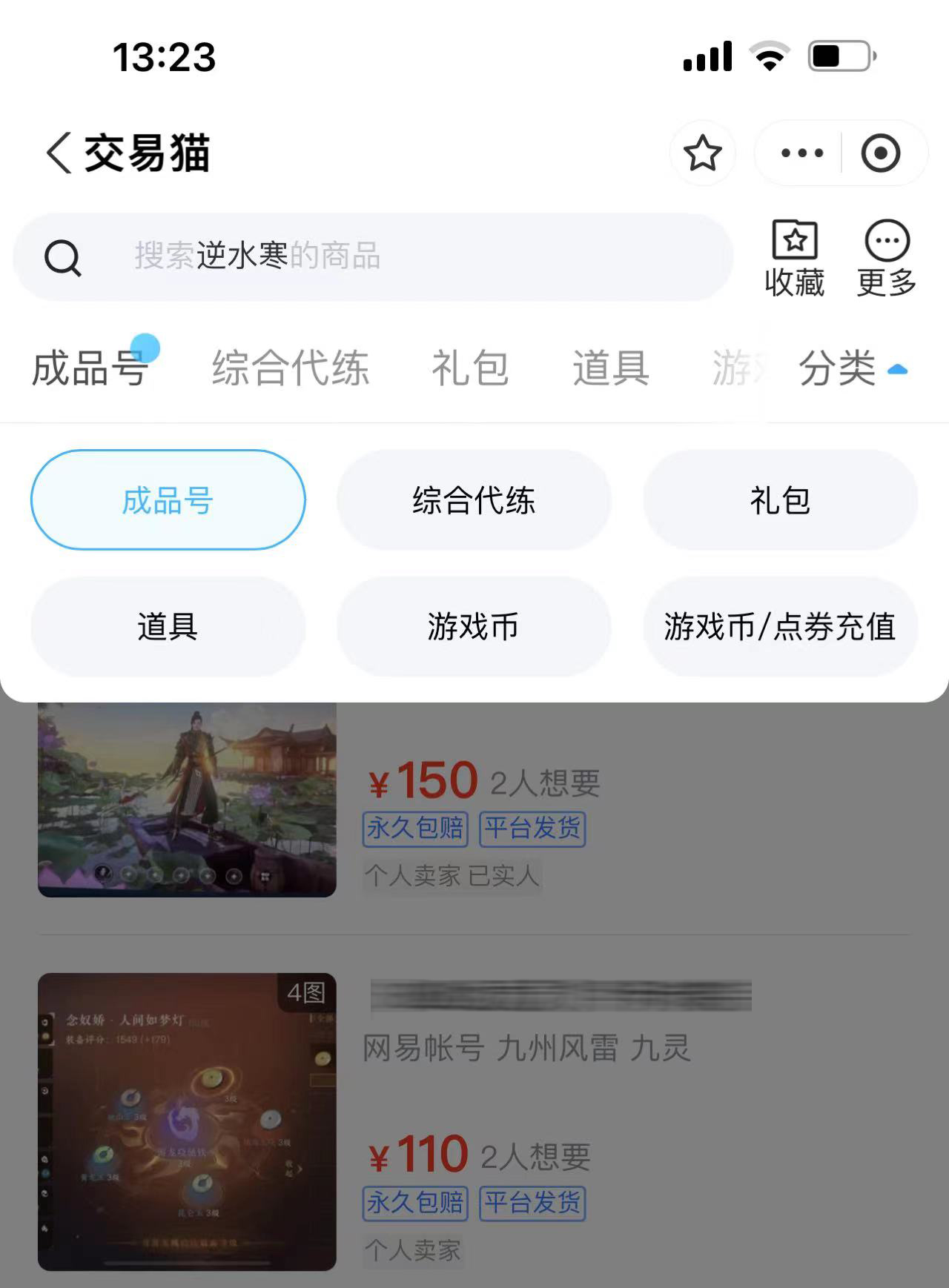Switch to the 综合代练 top tab

(x=290, y=368)
